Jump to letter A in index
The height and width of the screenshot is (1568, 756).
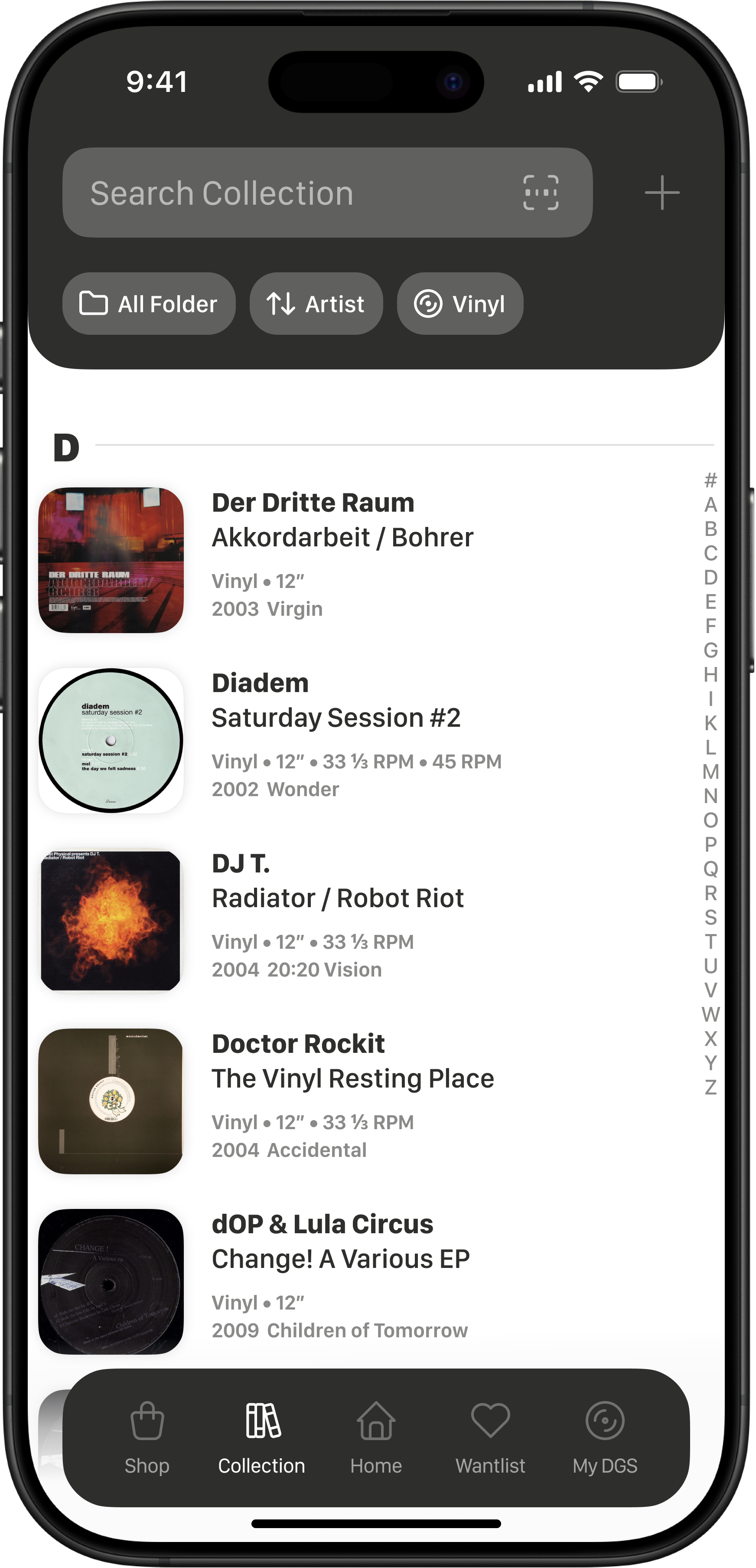pyautogui.click(x=710, y=505)
